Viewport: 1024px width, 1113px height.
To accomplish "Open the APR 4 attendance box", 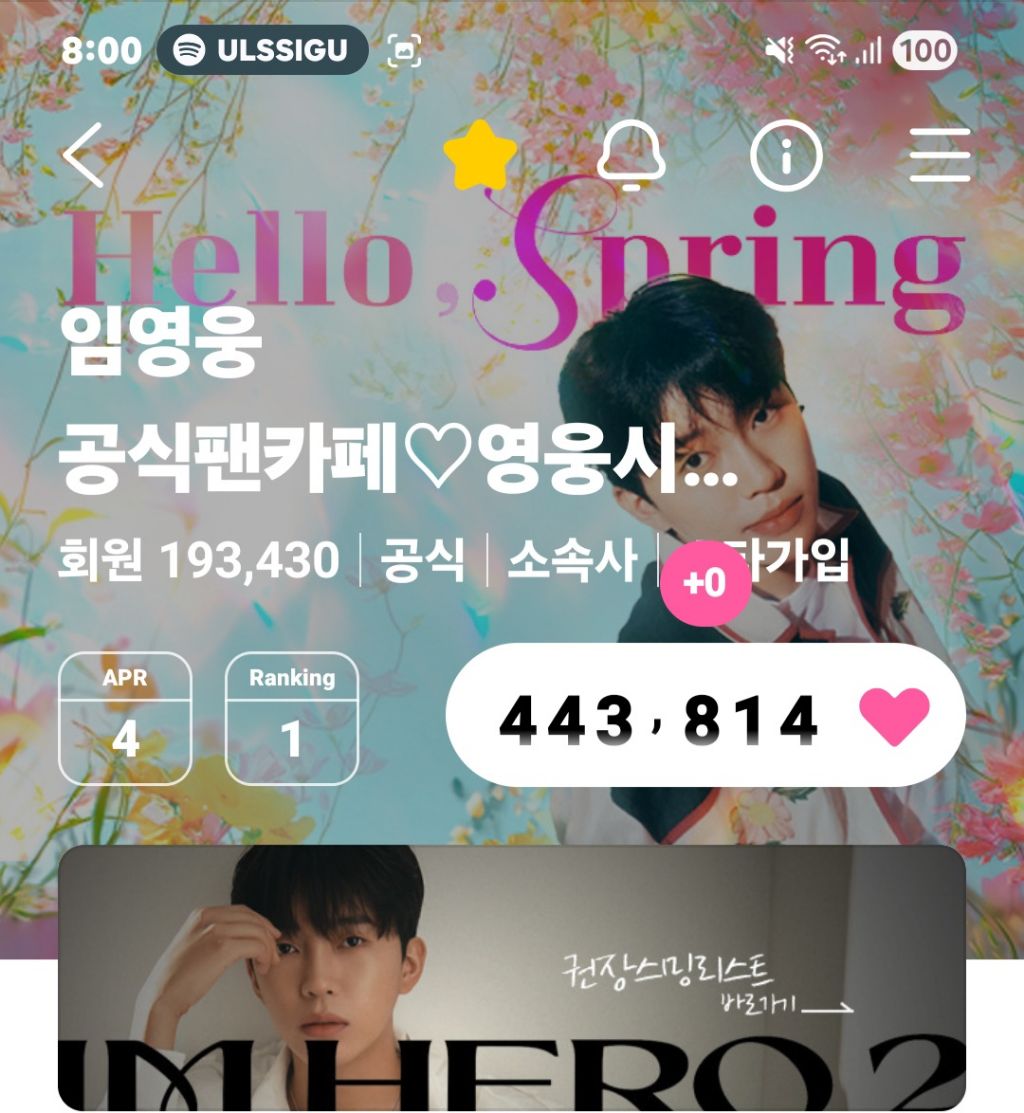I will click(125, 718).
